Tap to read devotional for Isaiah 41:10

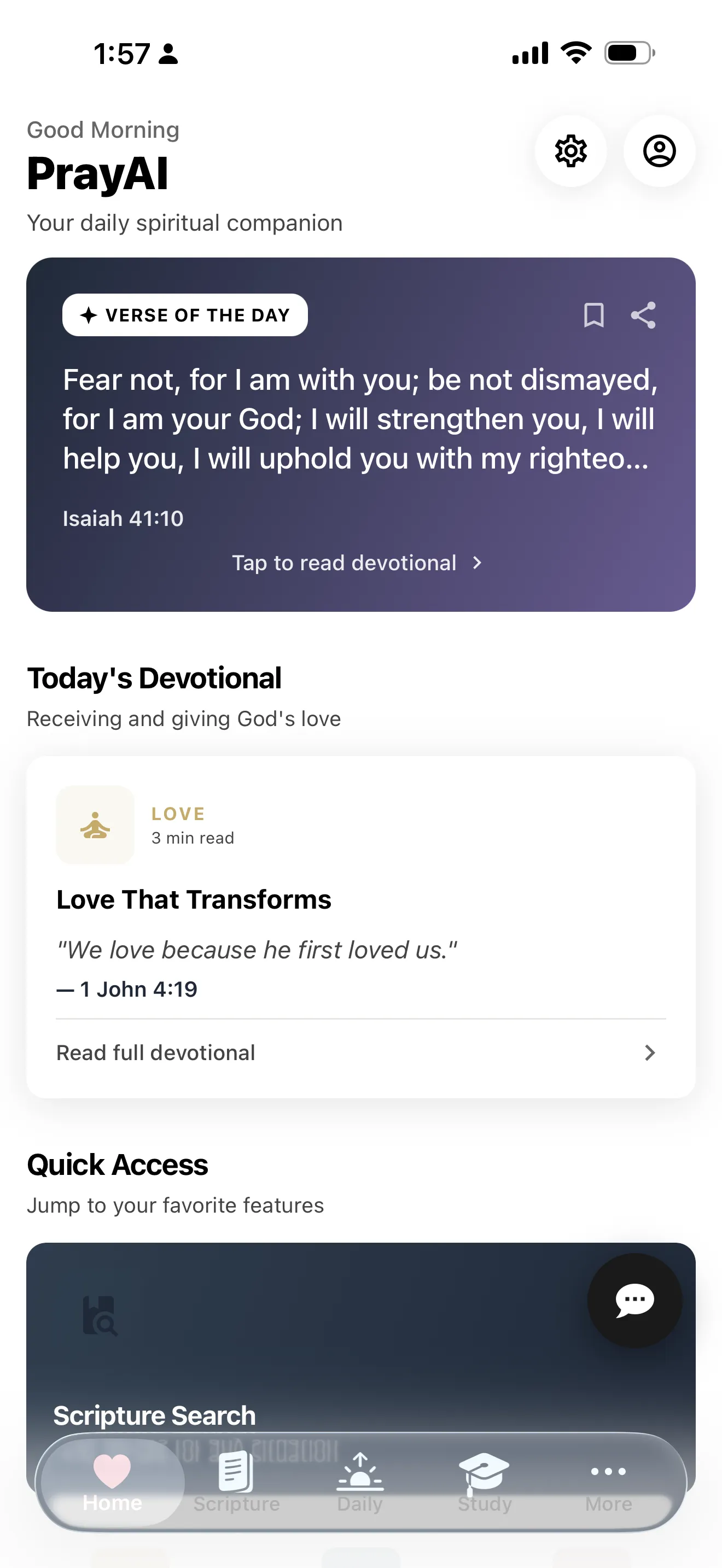coord(345,563)
